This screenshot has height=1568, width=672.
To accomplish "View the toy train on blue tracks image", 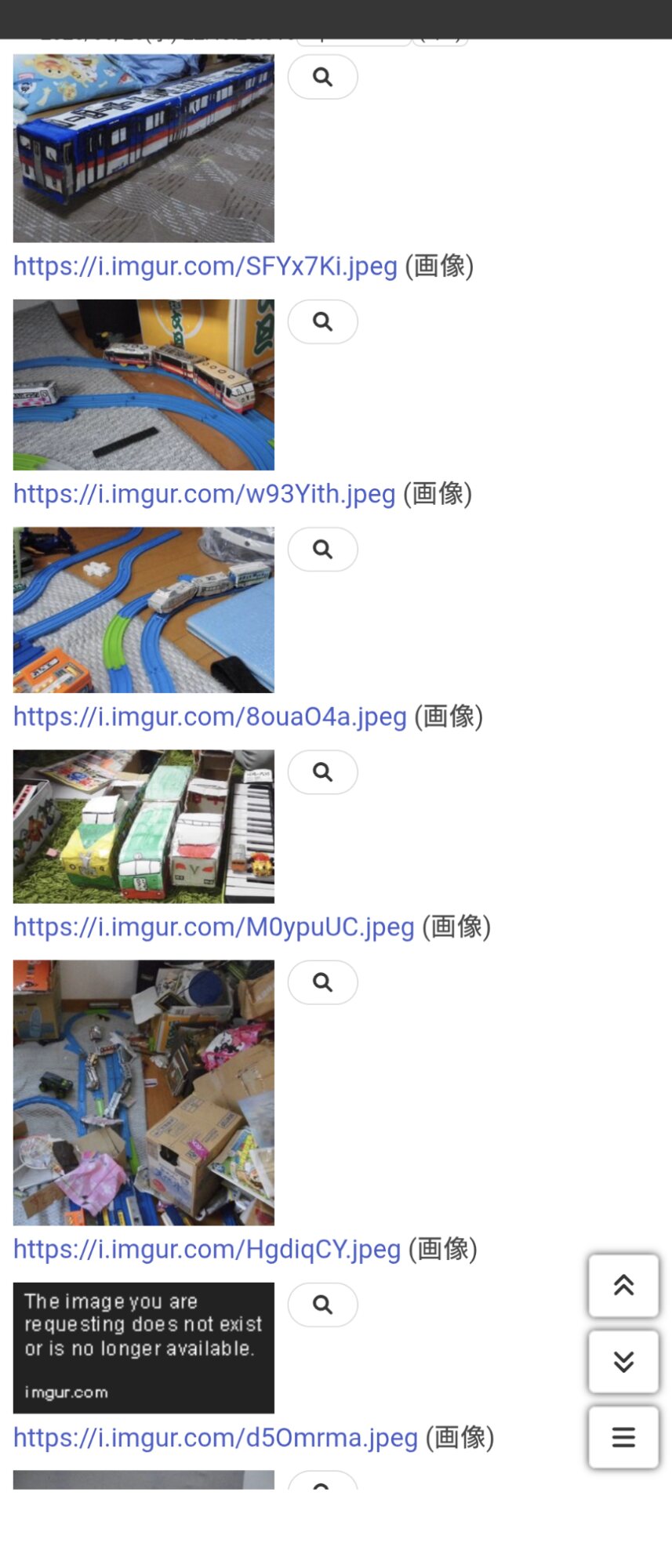I will pos(143,384).
